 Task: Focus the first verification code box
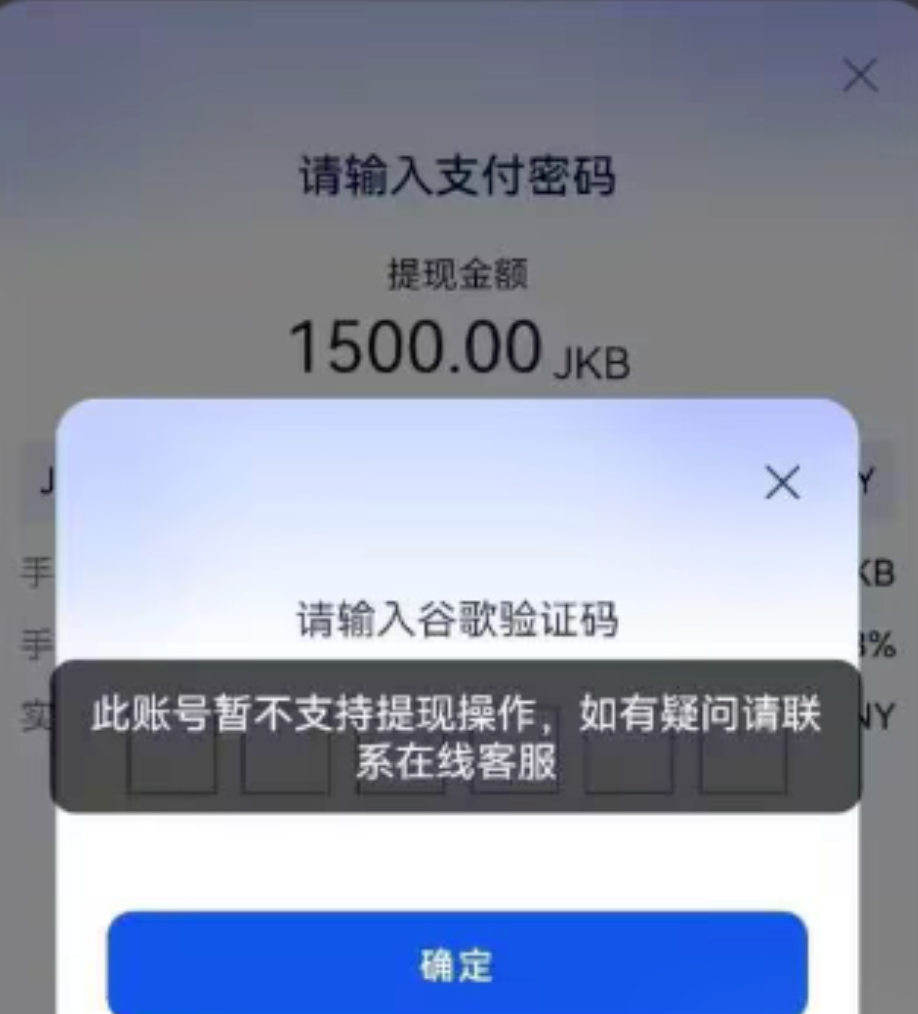[172, 763]
